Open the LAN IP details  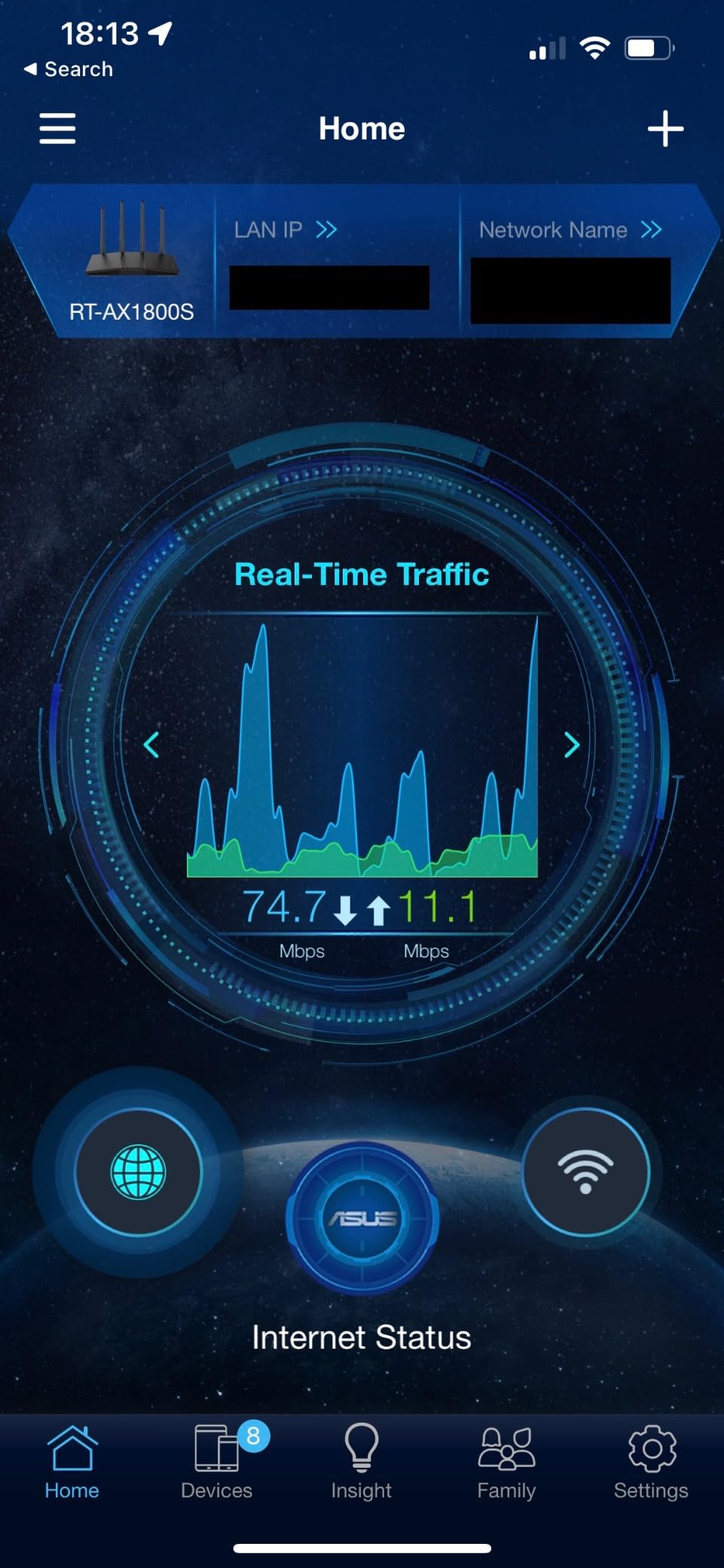click(285, 230)
